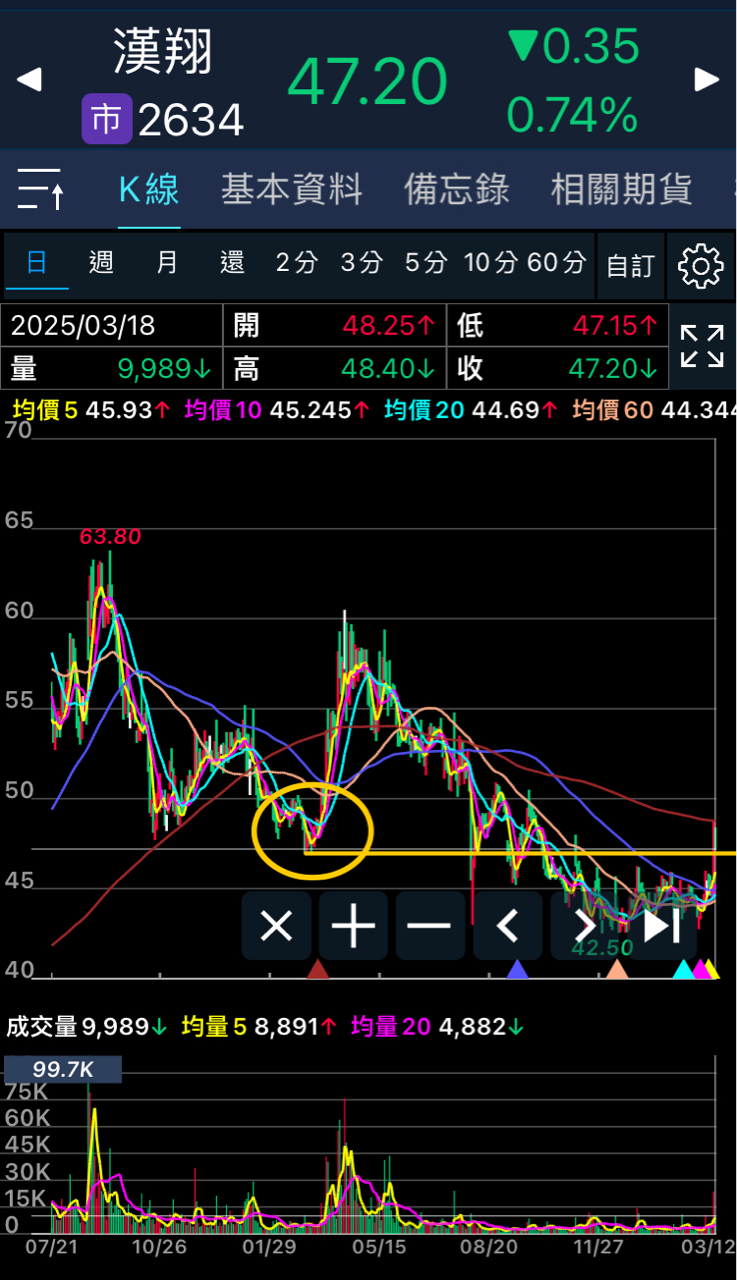Open the chart settings gear icon
The width and height of the screenshot is (737, 1280).
click(x=702, y=266)
